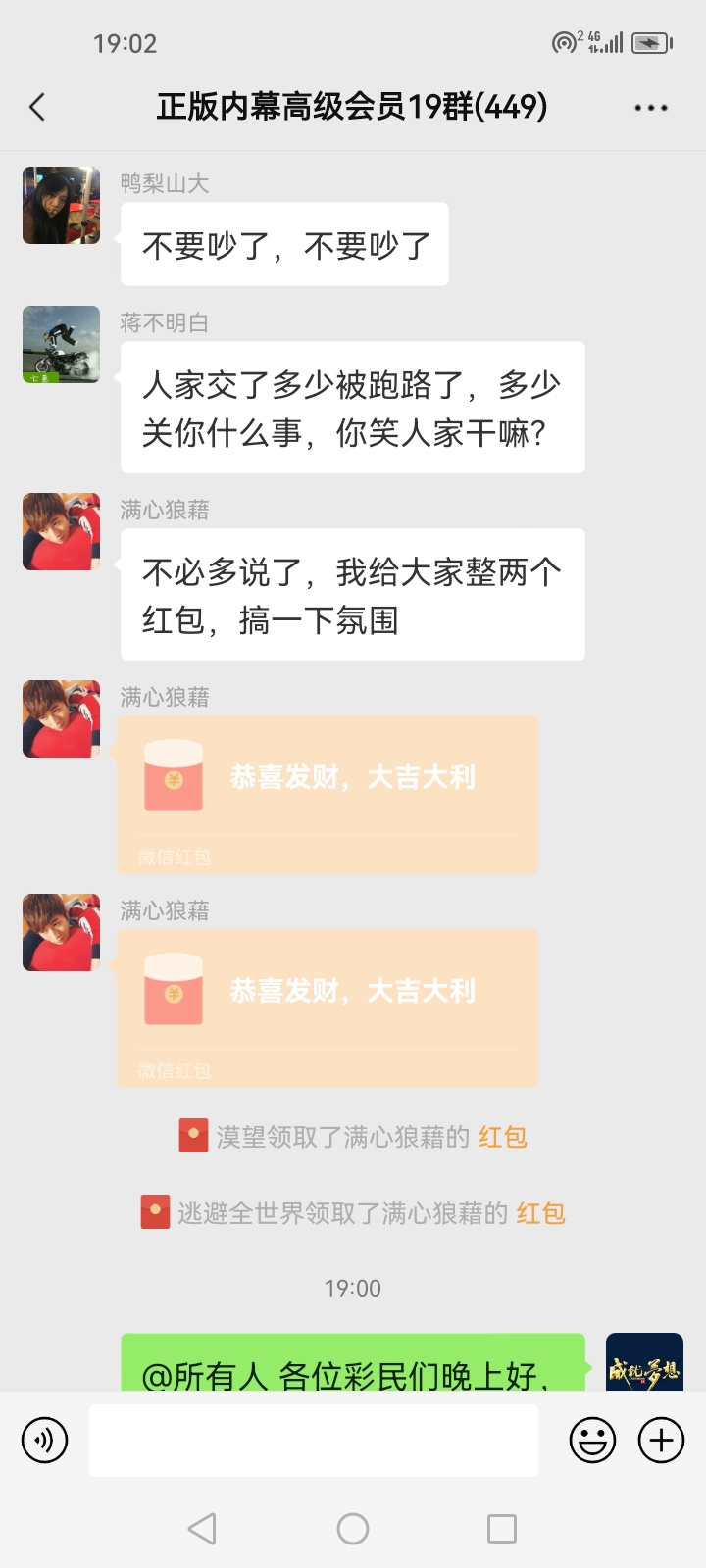Open the system recent apps view
706x1568 pixels.
tap(502, 1529)
